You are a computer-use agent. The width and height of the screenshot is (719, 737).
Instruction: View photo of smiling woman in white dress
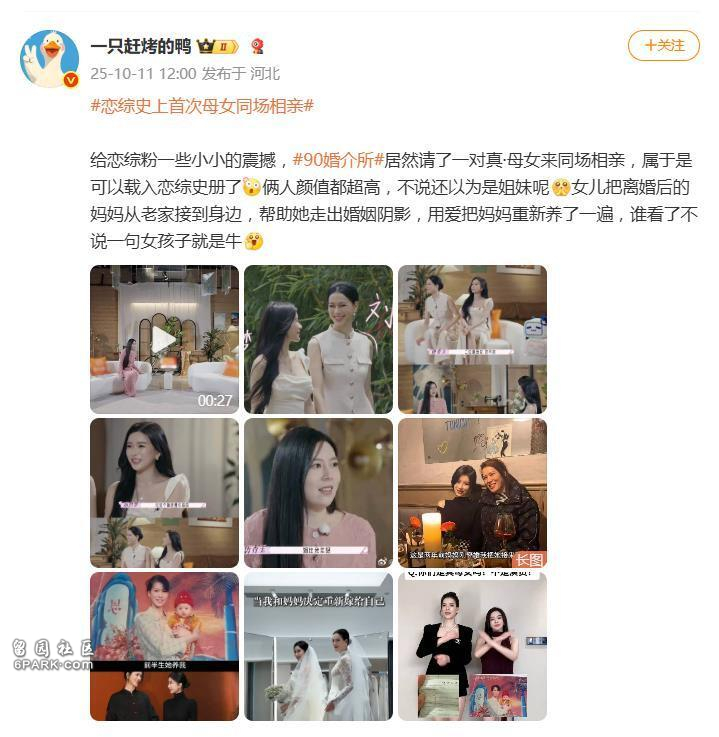164,493
